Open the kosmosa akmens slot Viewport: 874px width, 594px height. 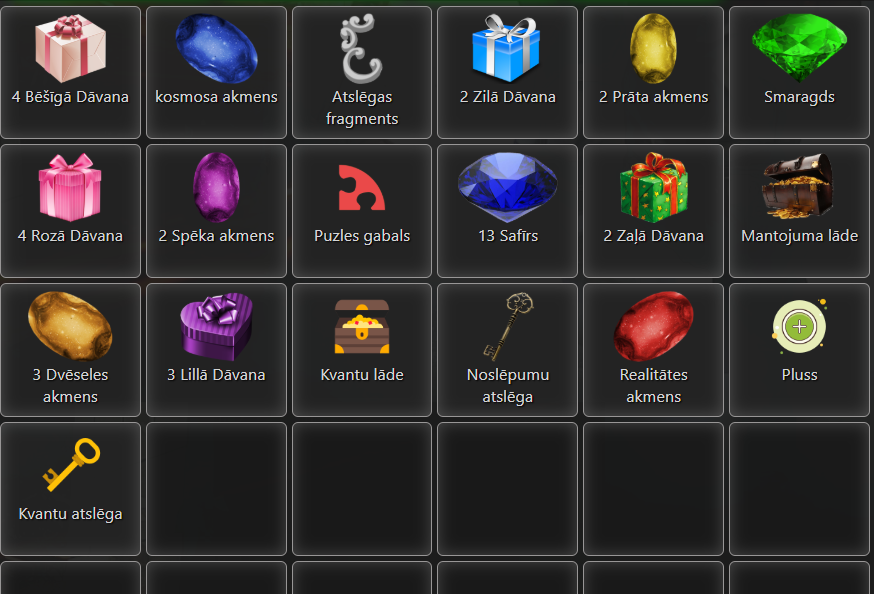216,72
